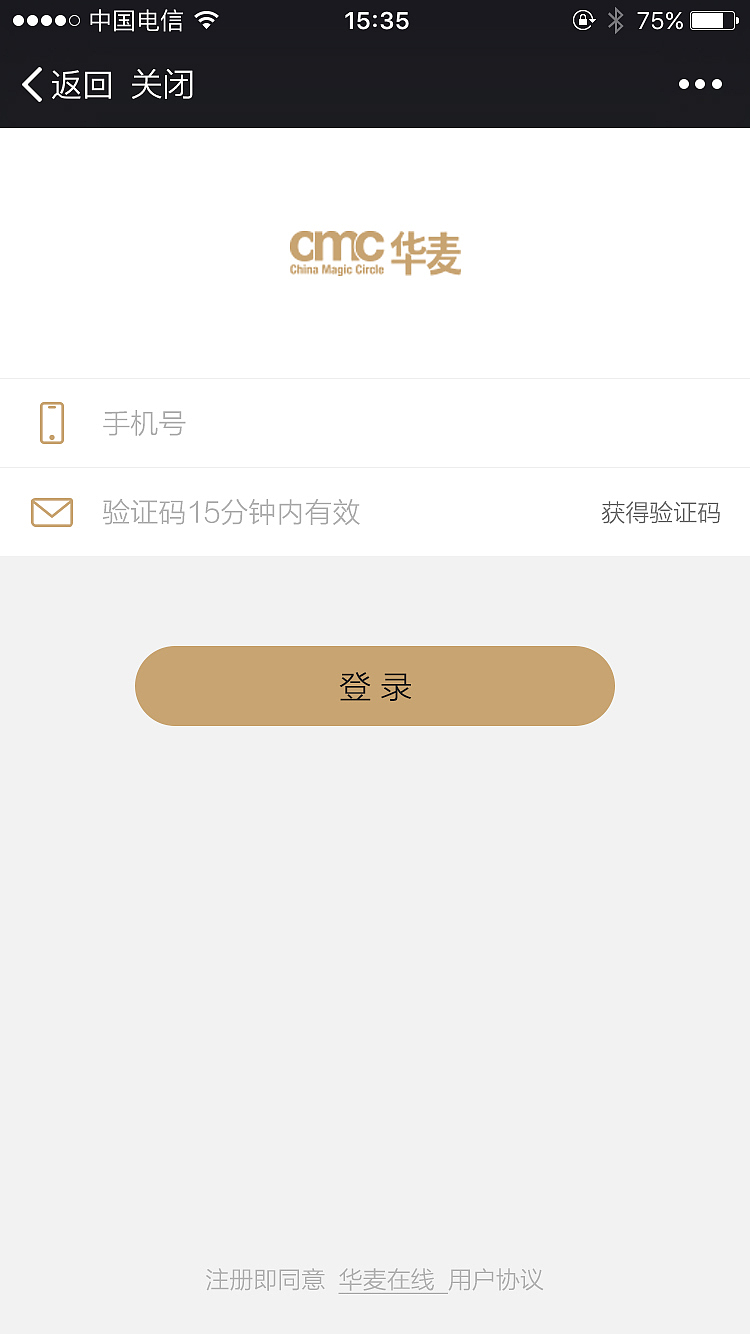Click the Bluetooth icon in the status bar
This screenshot has width=750, height=1334.
617,19
